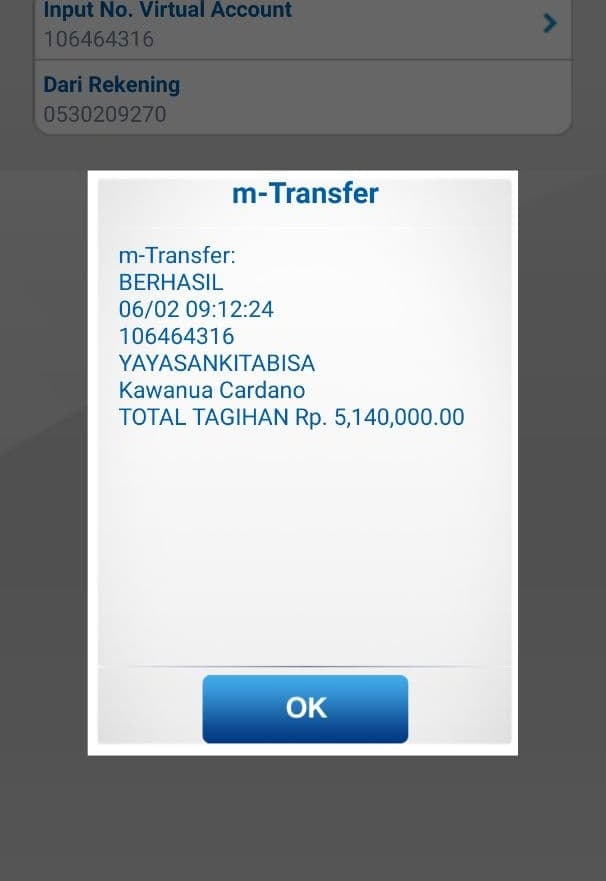Tap OK to dismiss the m-Transfer dialog
This screenshot has height=881, width=606.
305,708
